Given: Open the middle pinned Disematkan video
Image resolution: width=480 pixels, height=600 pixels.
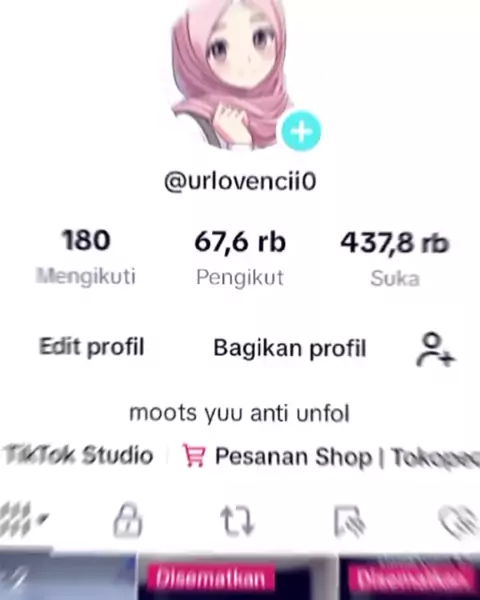Looking at the screenshot, I should click(x=237, y=577).
